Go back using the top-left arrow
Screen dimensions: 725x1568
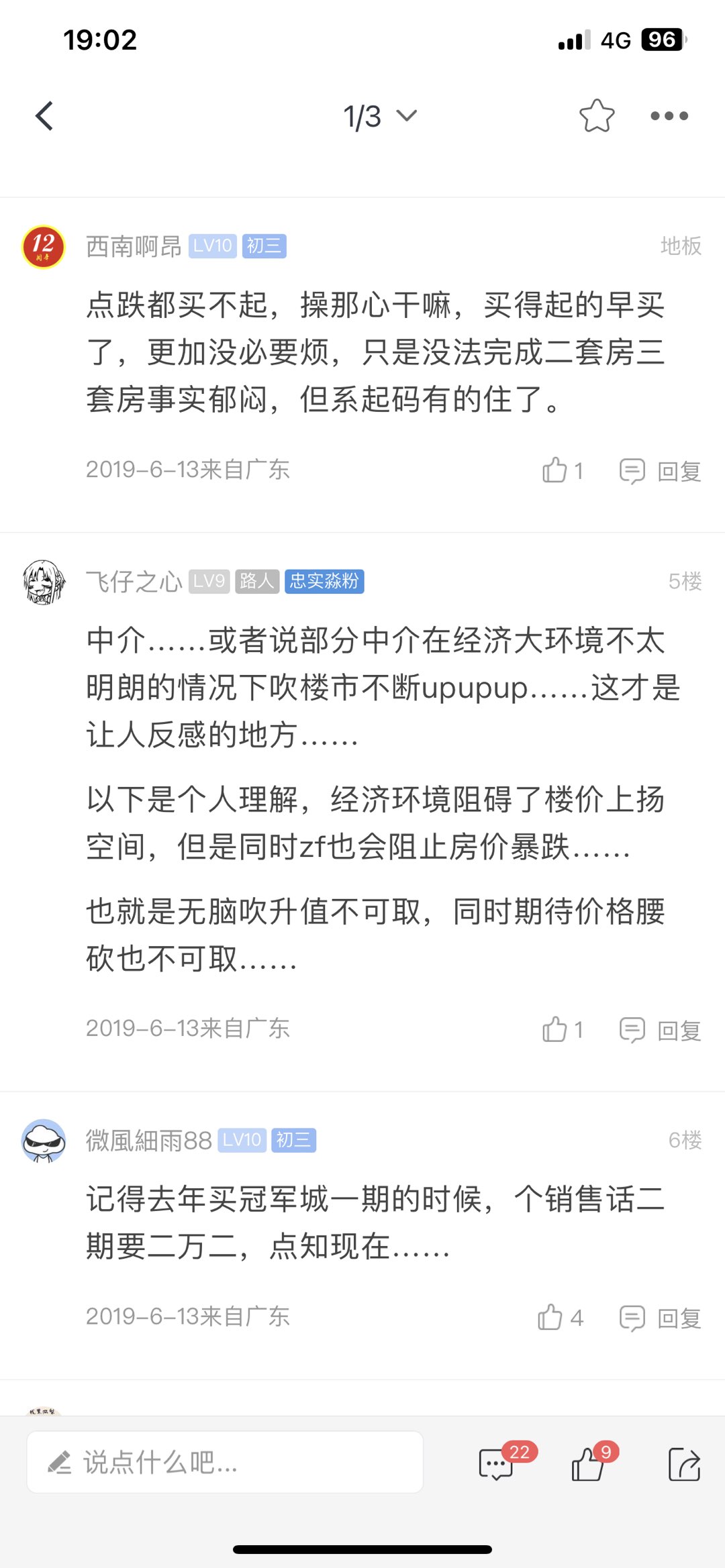[44, 116]
